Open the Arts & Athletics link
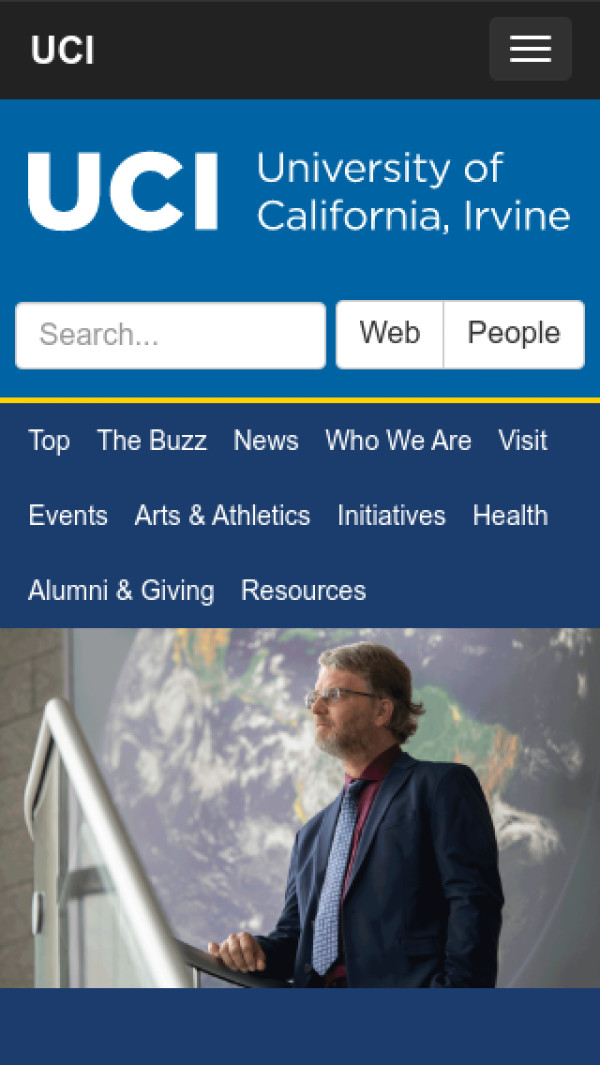Screen dimensions: 600x1065 [x=222, y=516]
